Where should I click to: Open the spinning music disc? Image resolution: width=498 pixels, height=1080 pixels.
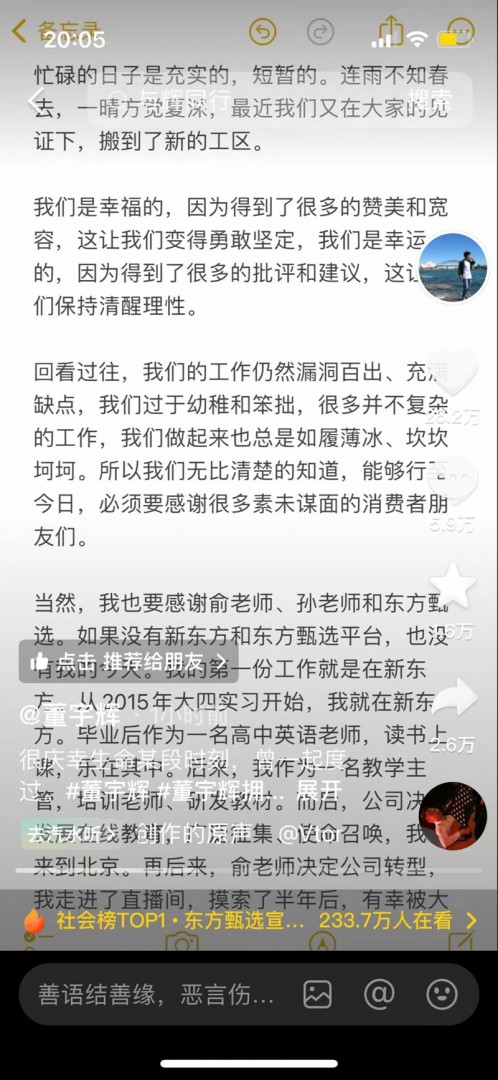(453, 816)
